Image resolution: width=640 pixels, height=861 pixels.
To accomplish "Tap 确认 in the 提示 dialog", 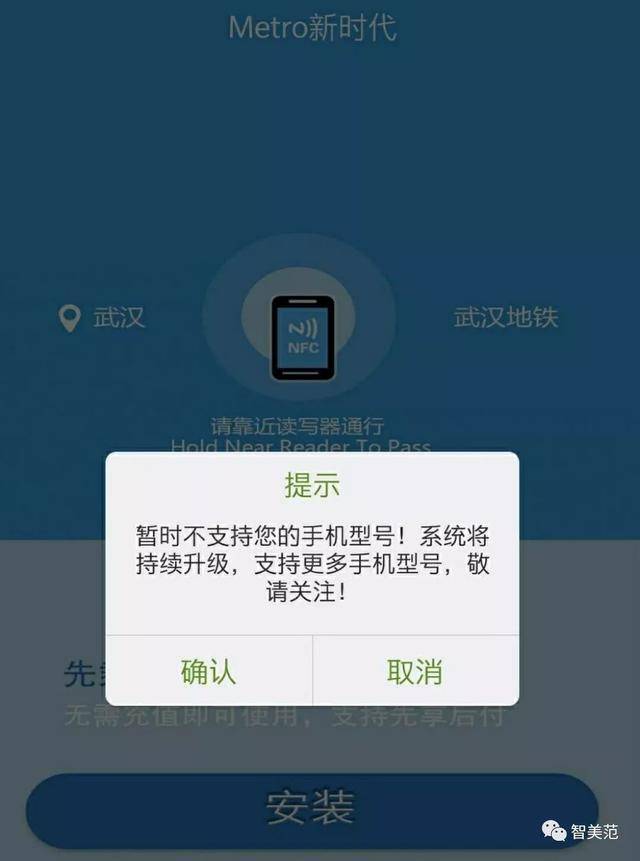I will pos(209,670).
